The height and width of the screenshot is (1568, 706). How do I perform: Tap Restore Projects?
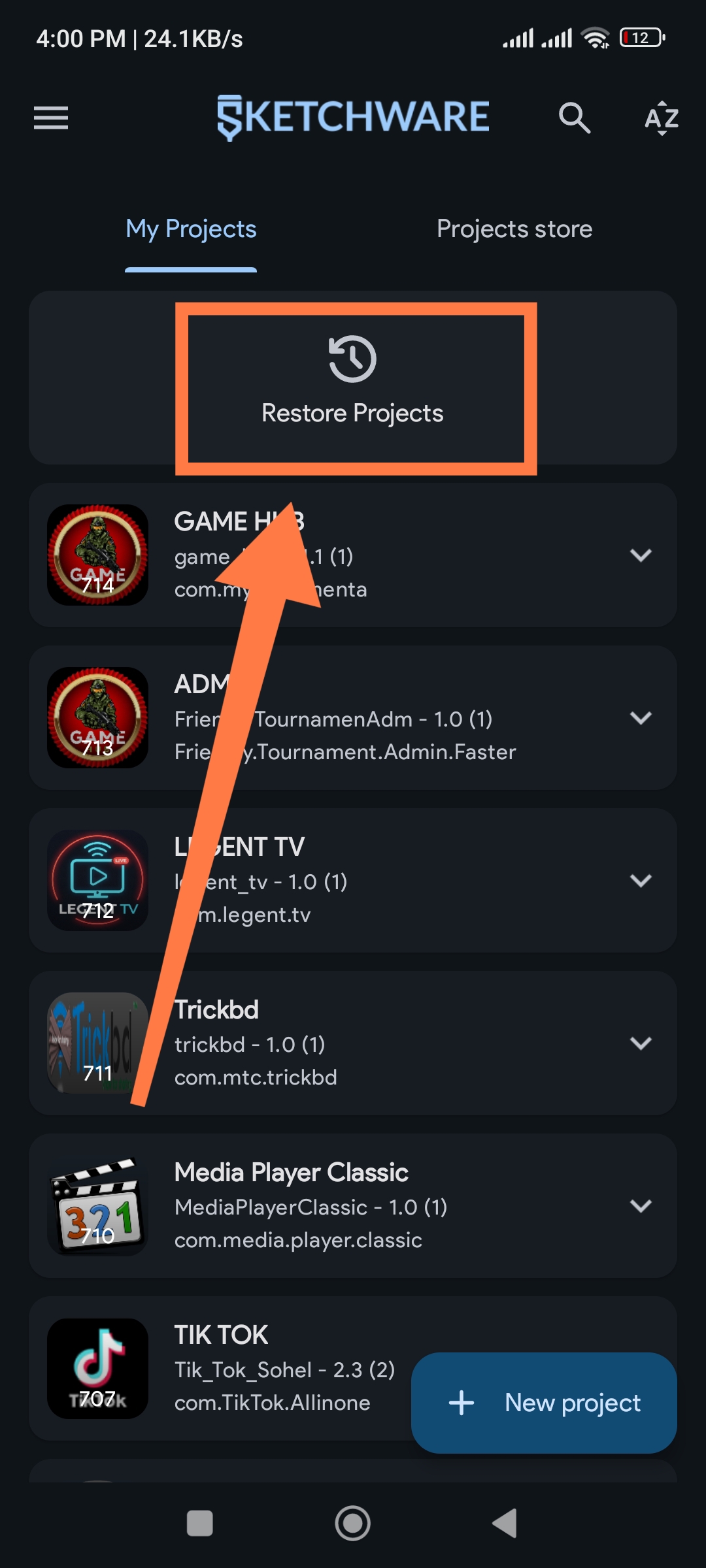[353, 382]
